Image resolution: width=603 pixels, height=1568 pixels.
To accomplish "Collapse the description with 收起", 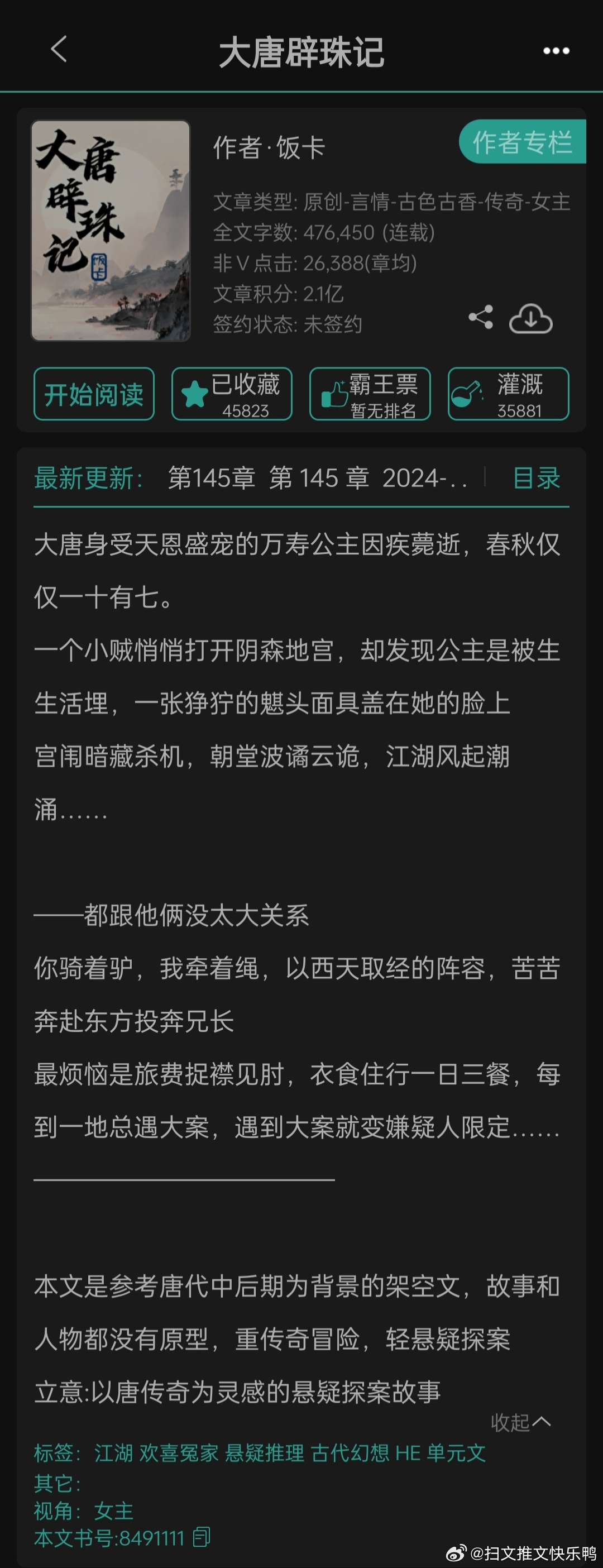I will [x=520, y=1422].
